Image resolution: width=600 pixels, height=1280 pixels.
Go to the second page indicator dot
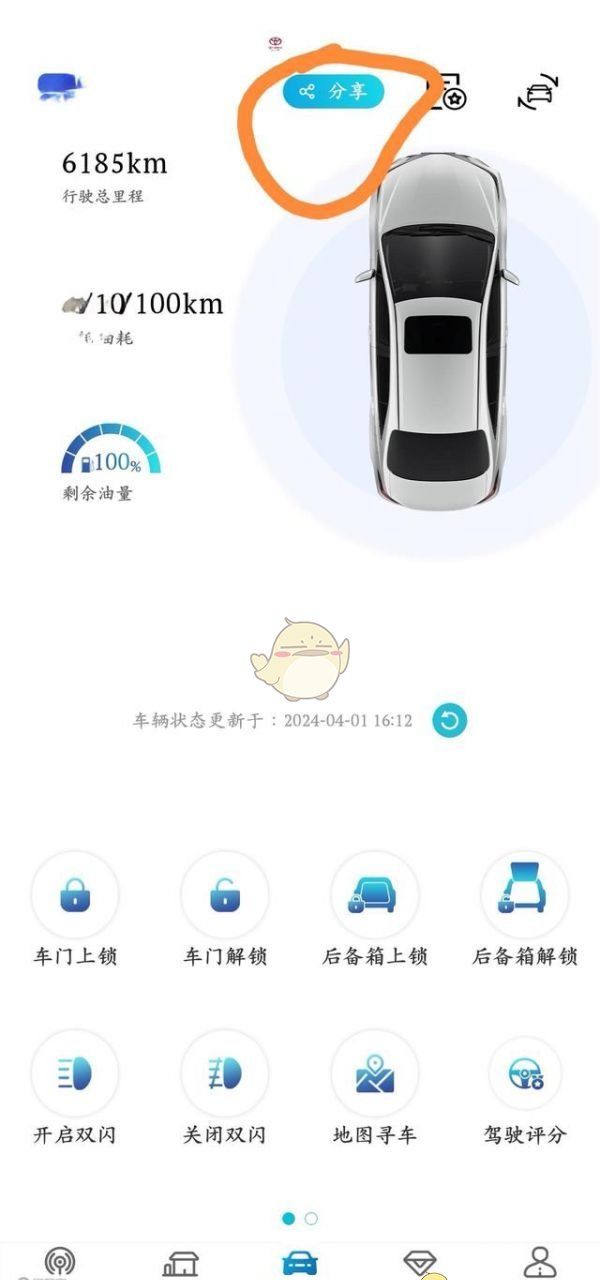311,1218
